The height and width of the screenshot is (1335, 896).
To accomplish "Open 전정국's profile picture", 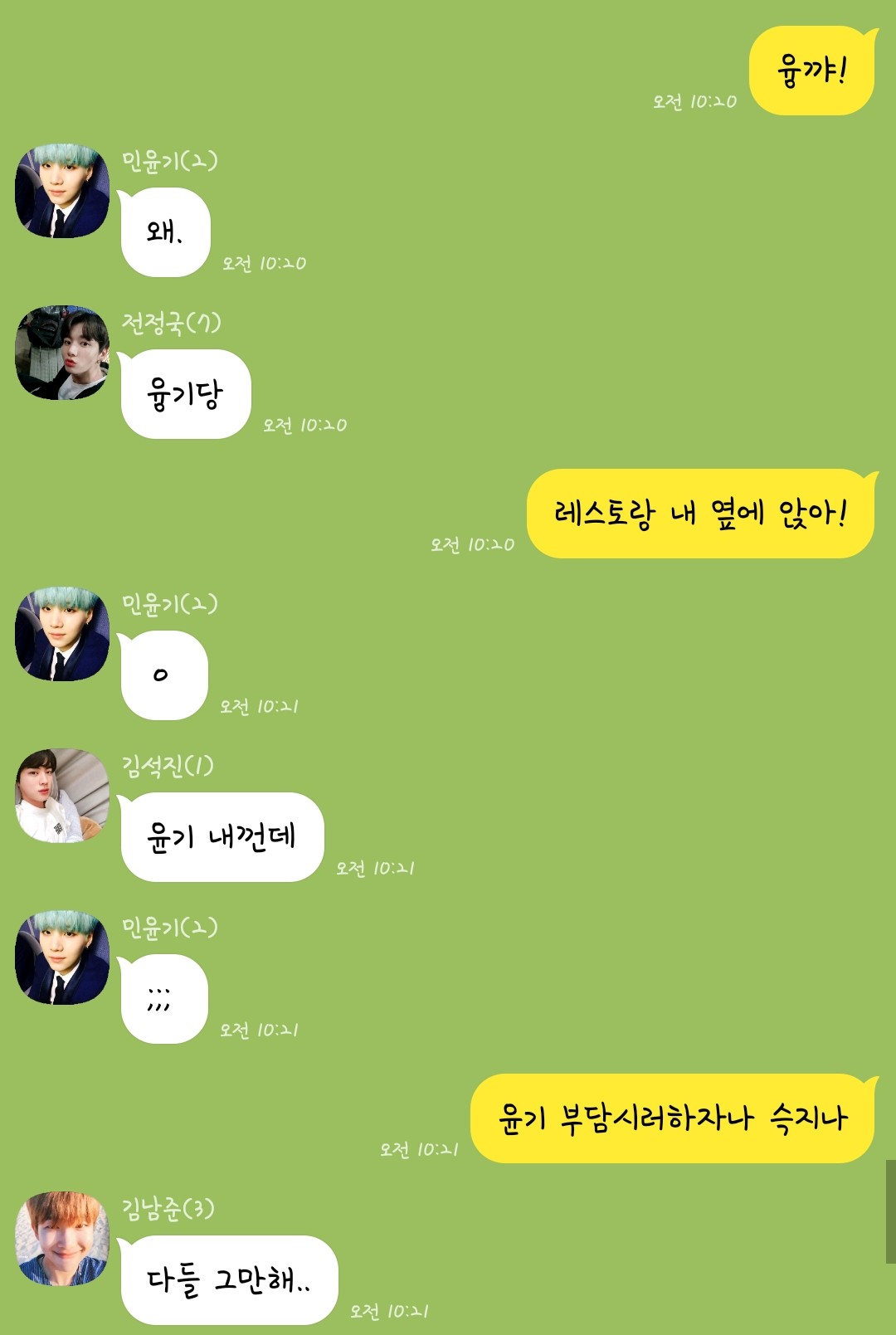I will [x=62, y=353].
